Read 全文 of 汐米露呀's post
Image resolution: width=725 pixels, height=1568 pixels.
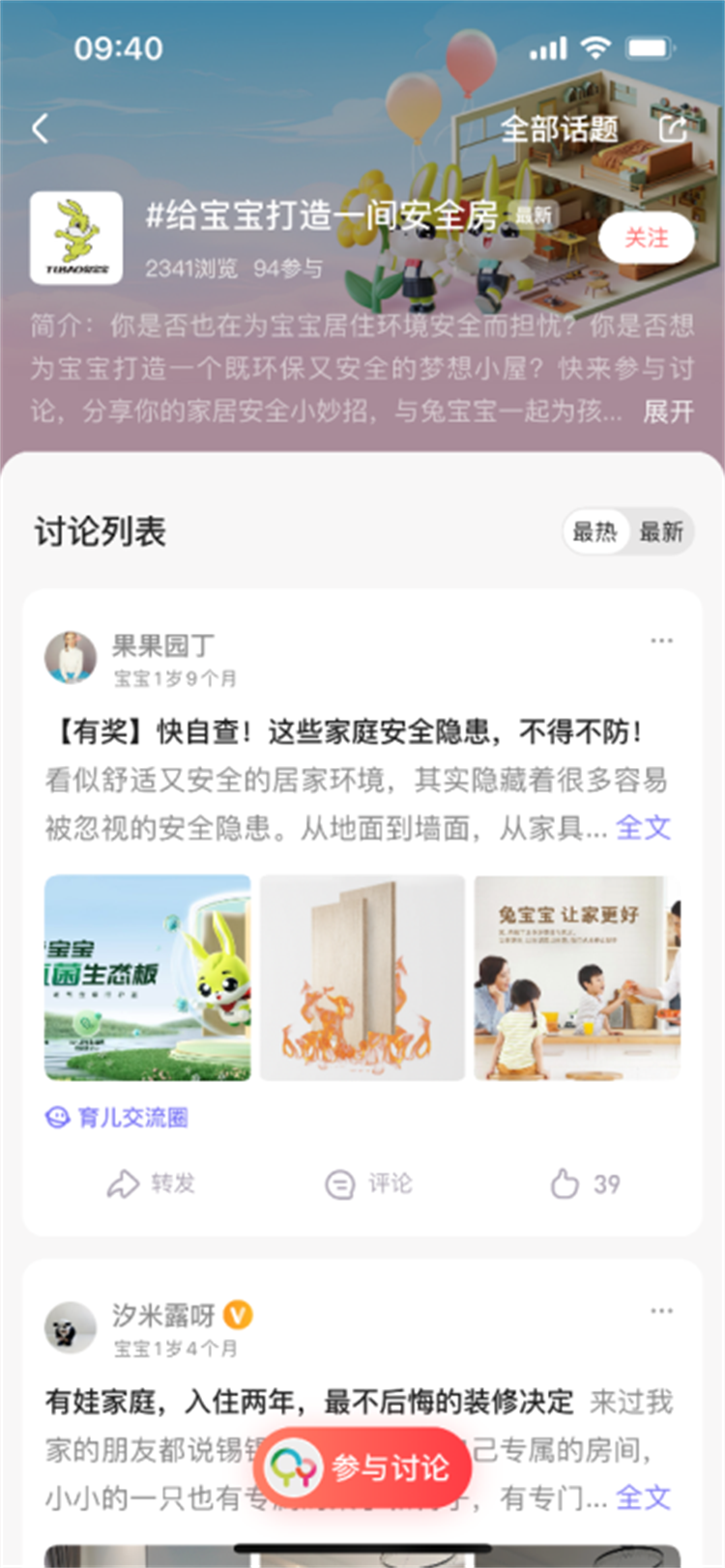(x=643, y=1497)
